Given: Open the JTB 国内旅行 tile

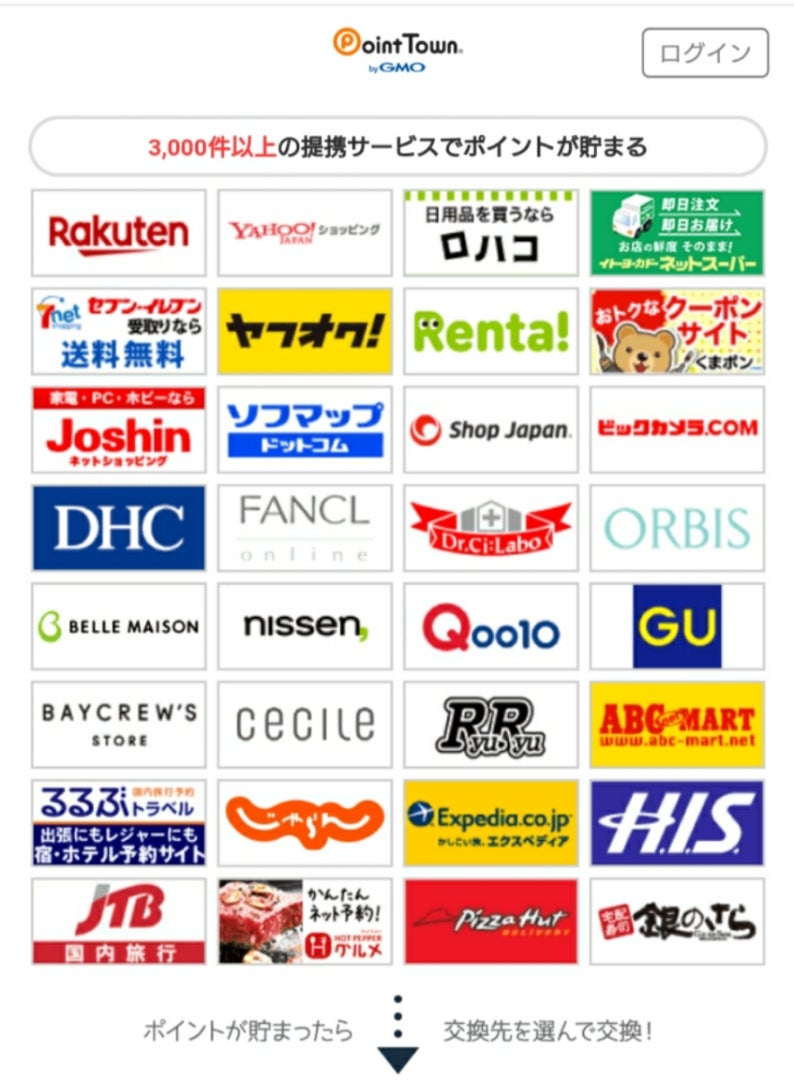Looking at the screenshot, I should pyautogui.click(x=119, y=920).
